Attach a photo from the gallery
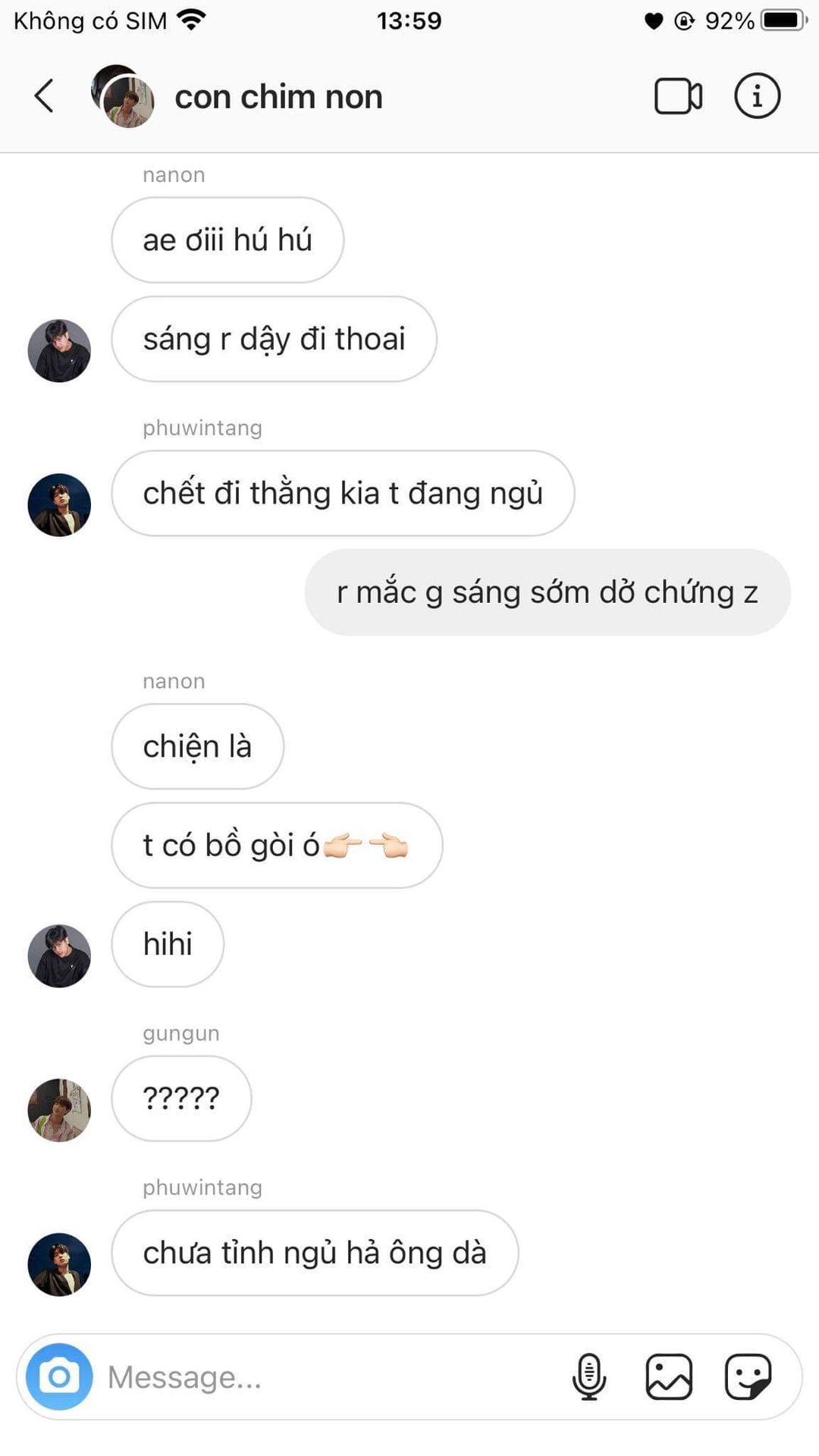 pos(669,1376)
